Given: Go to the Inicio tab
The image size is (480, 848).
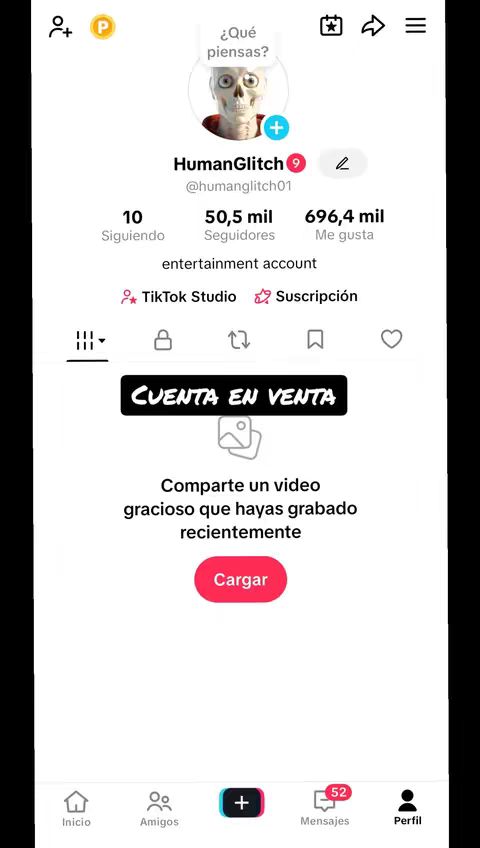Looking at the screenshot, I should point(76,809).
